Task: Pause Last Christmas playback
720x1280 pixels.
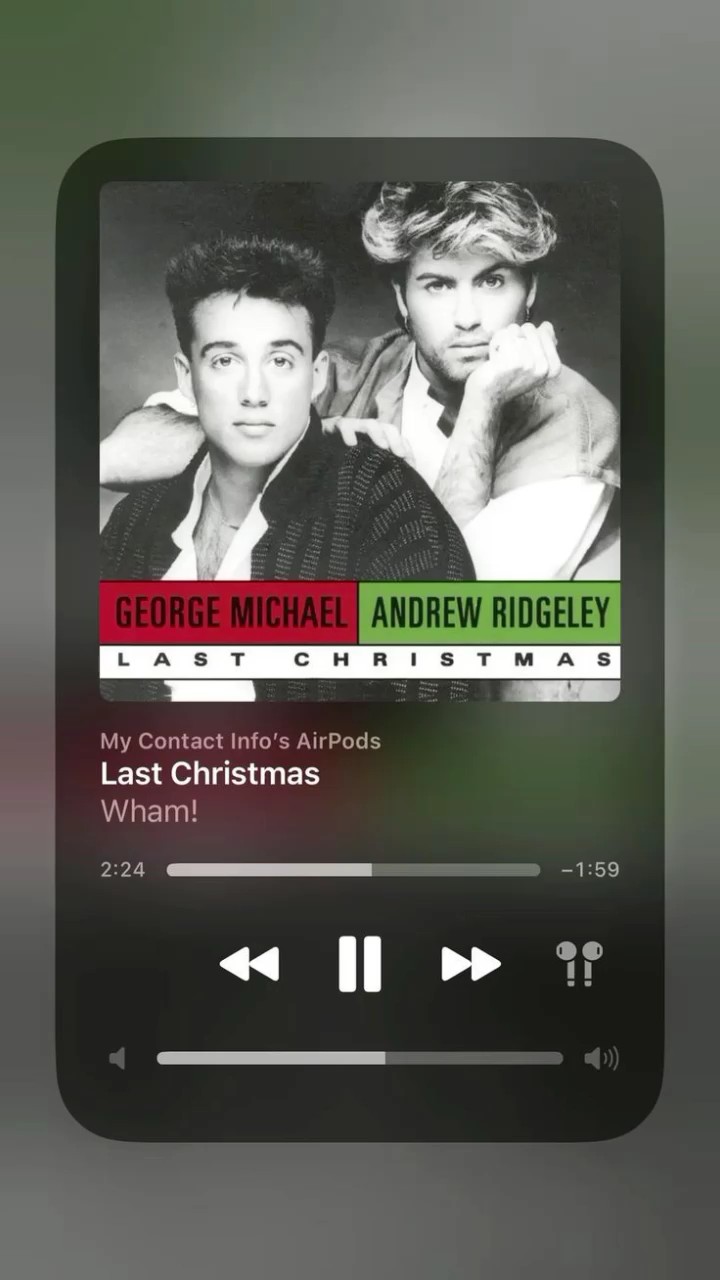Action: coord(359,964)
